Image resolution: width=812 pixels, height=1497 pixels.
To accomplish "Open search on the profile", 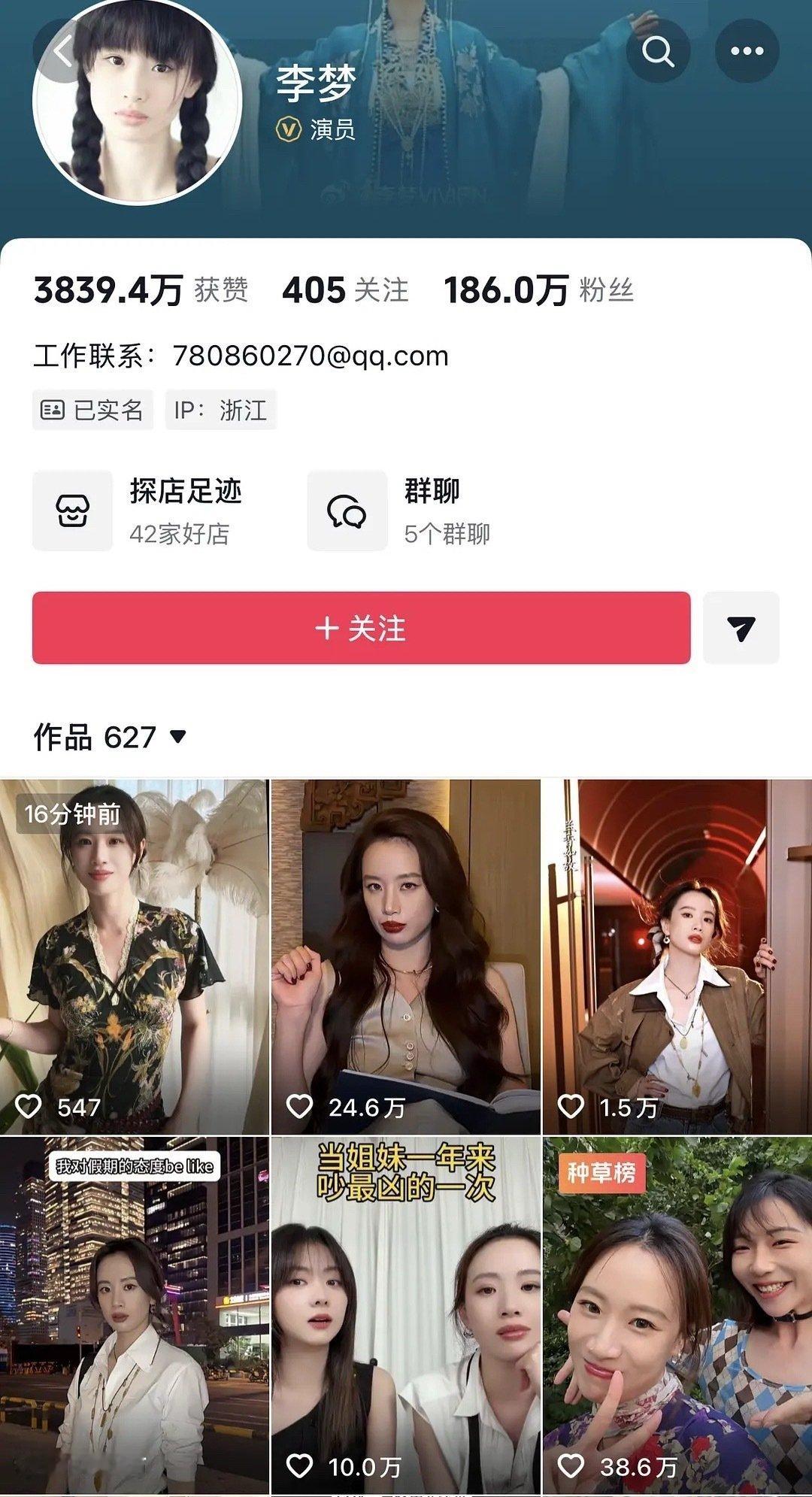I will coord(658,51).
